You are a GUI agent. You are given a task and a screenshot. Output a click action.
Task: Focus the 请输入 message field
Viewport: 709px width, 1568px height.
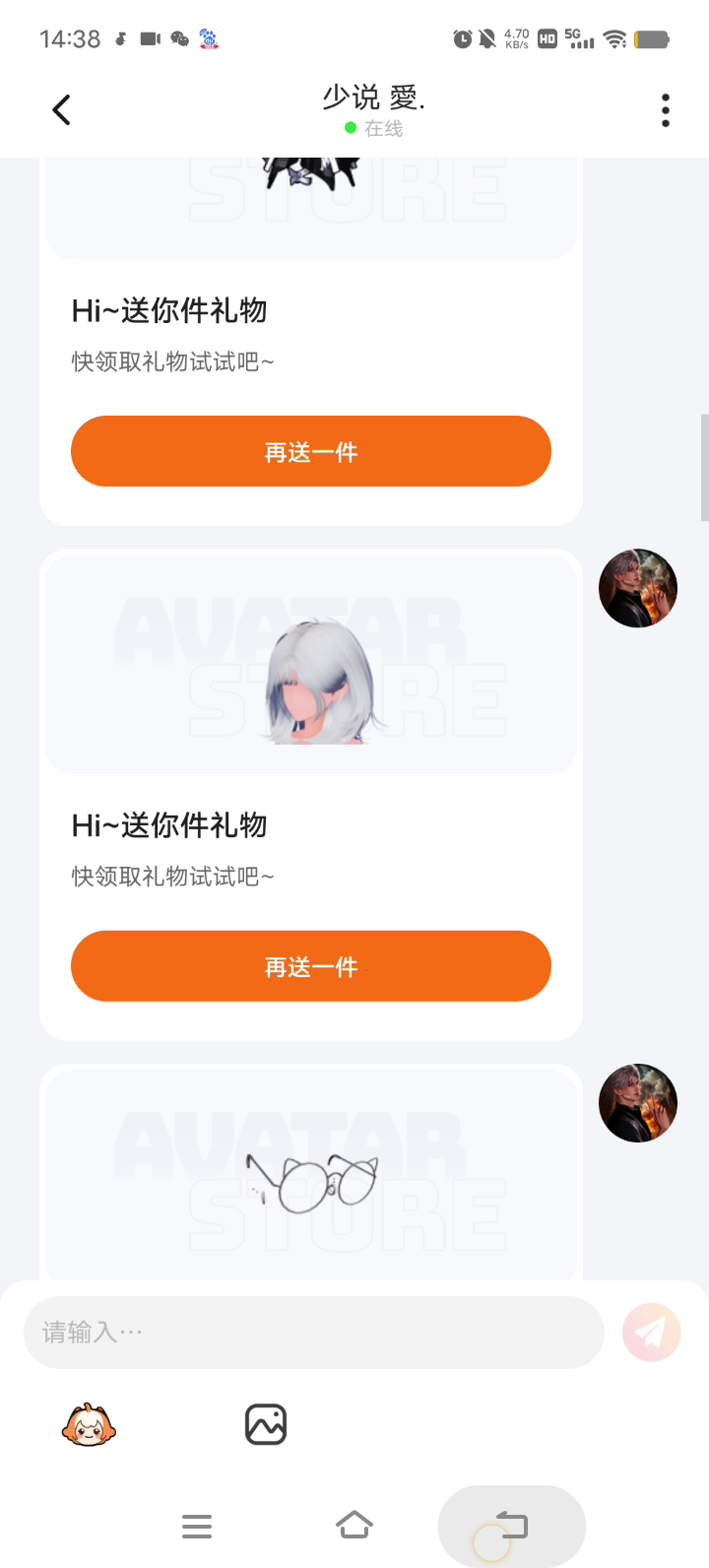[x=313, y=1333]
